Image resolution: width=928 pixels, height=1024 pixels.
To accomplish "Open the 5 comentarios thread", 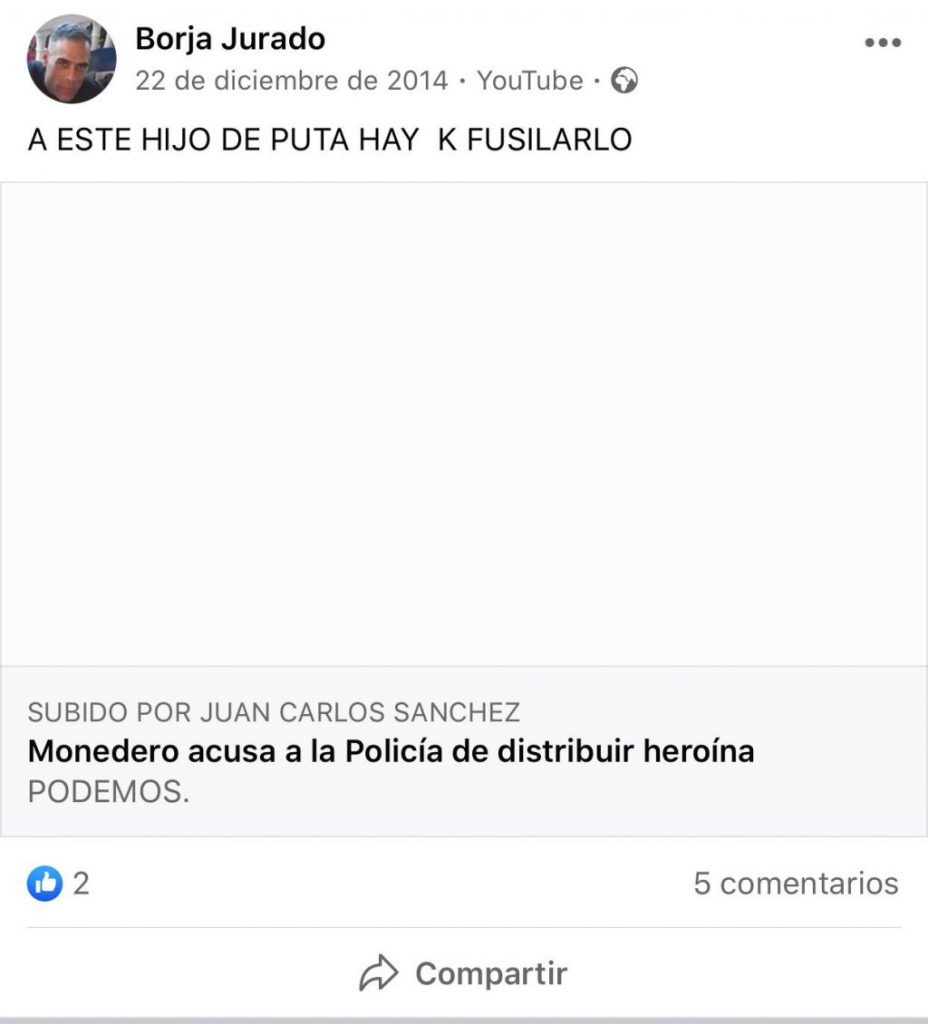I will pos(795,883).
